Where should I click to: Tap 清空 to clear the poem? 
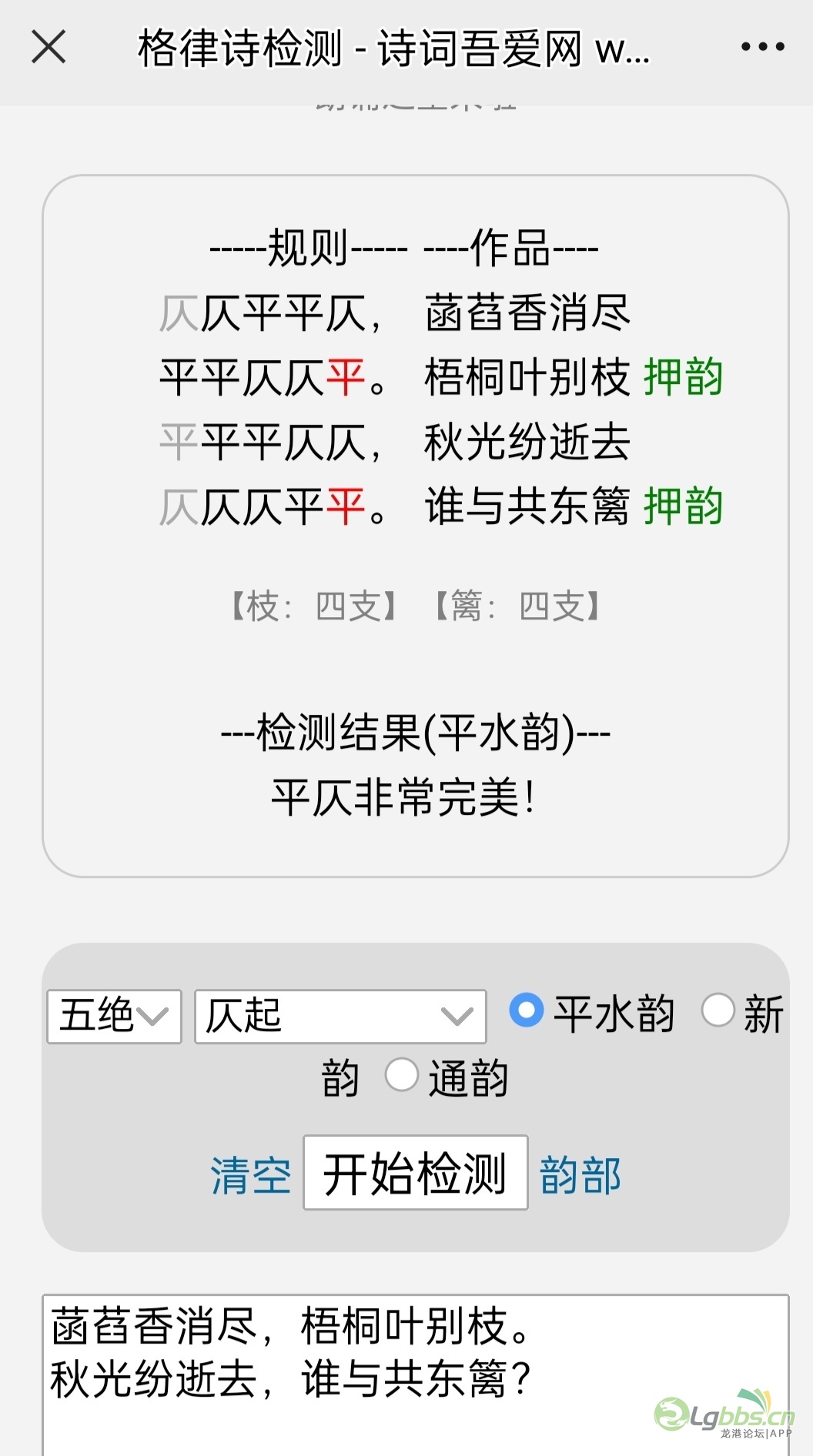point(251,1175)
